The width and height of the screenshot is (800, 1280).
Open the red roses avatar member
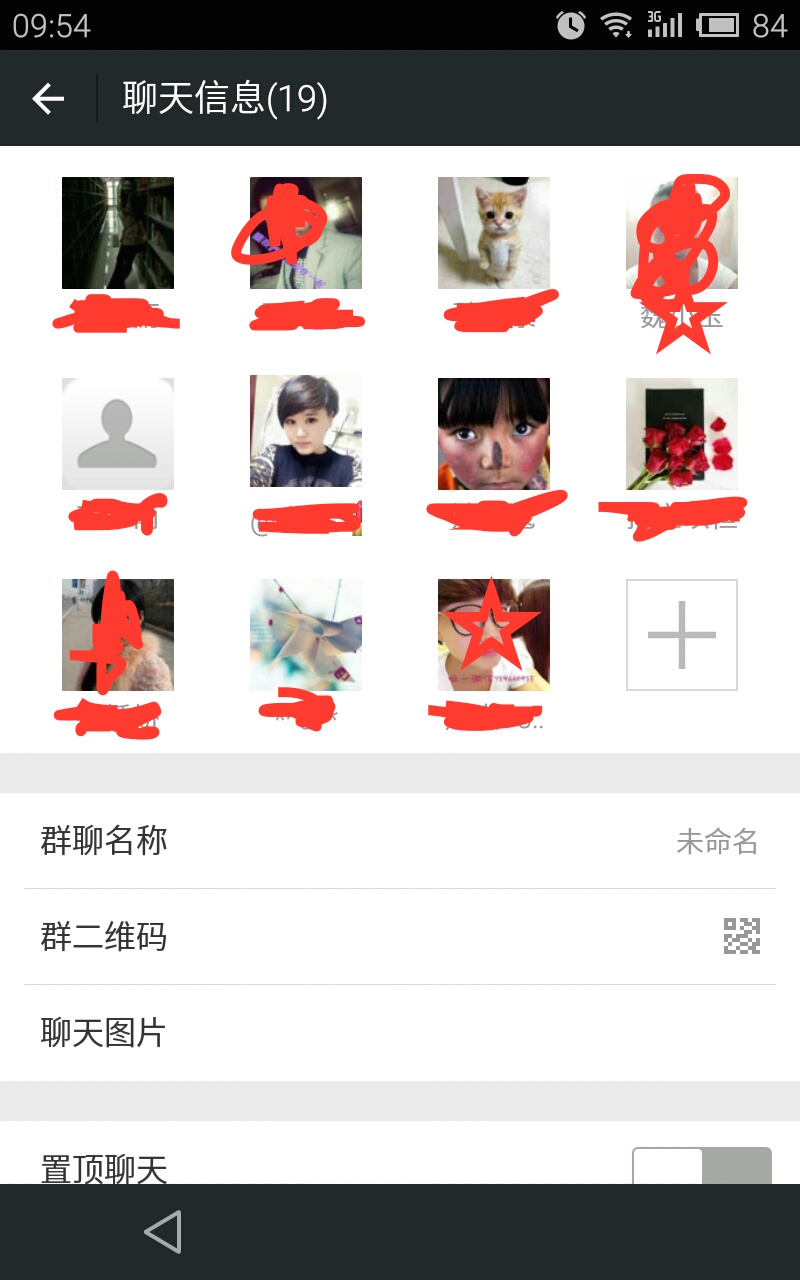coord(681,433)
